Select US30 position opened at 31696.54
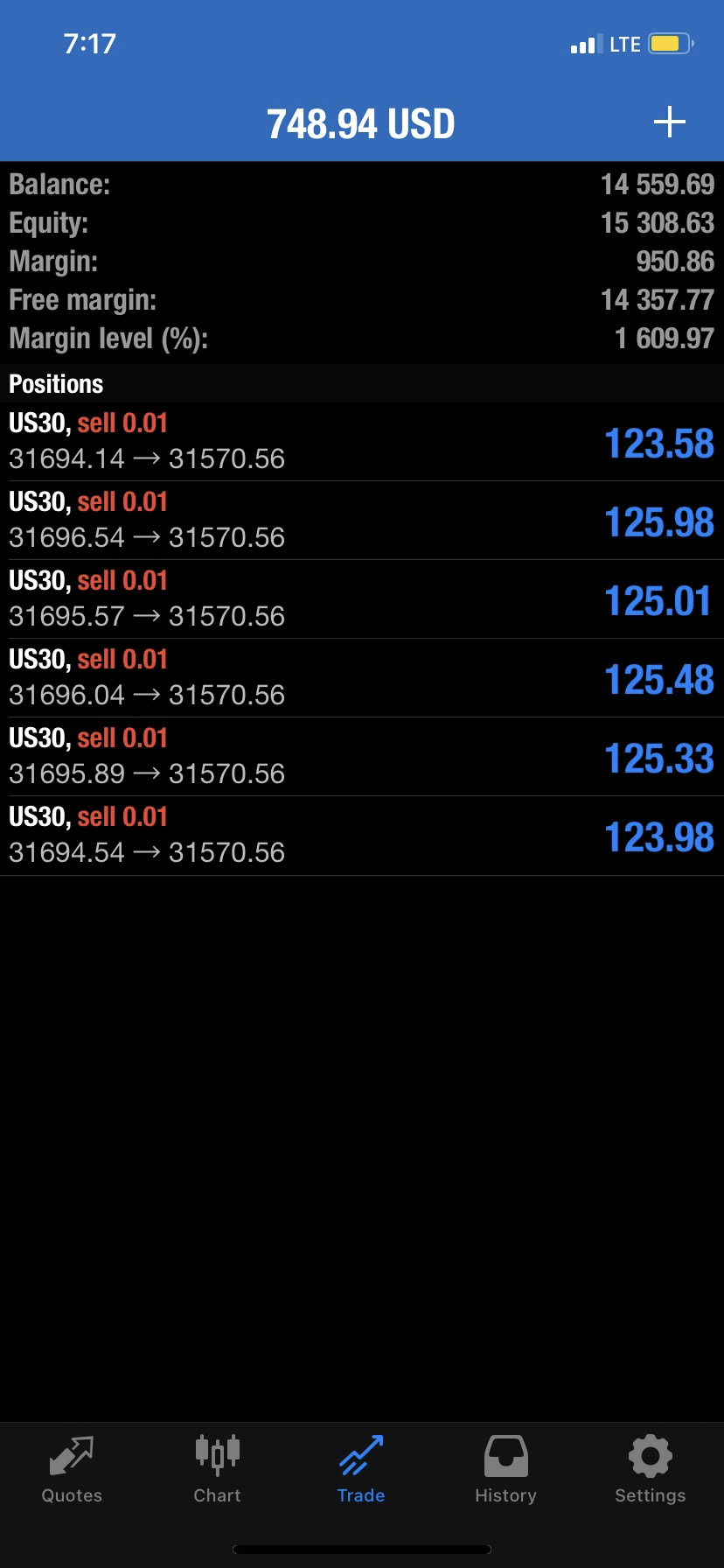724x1568 pixels. (362, 521)
